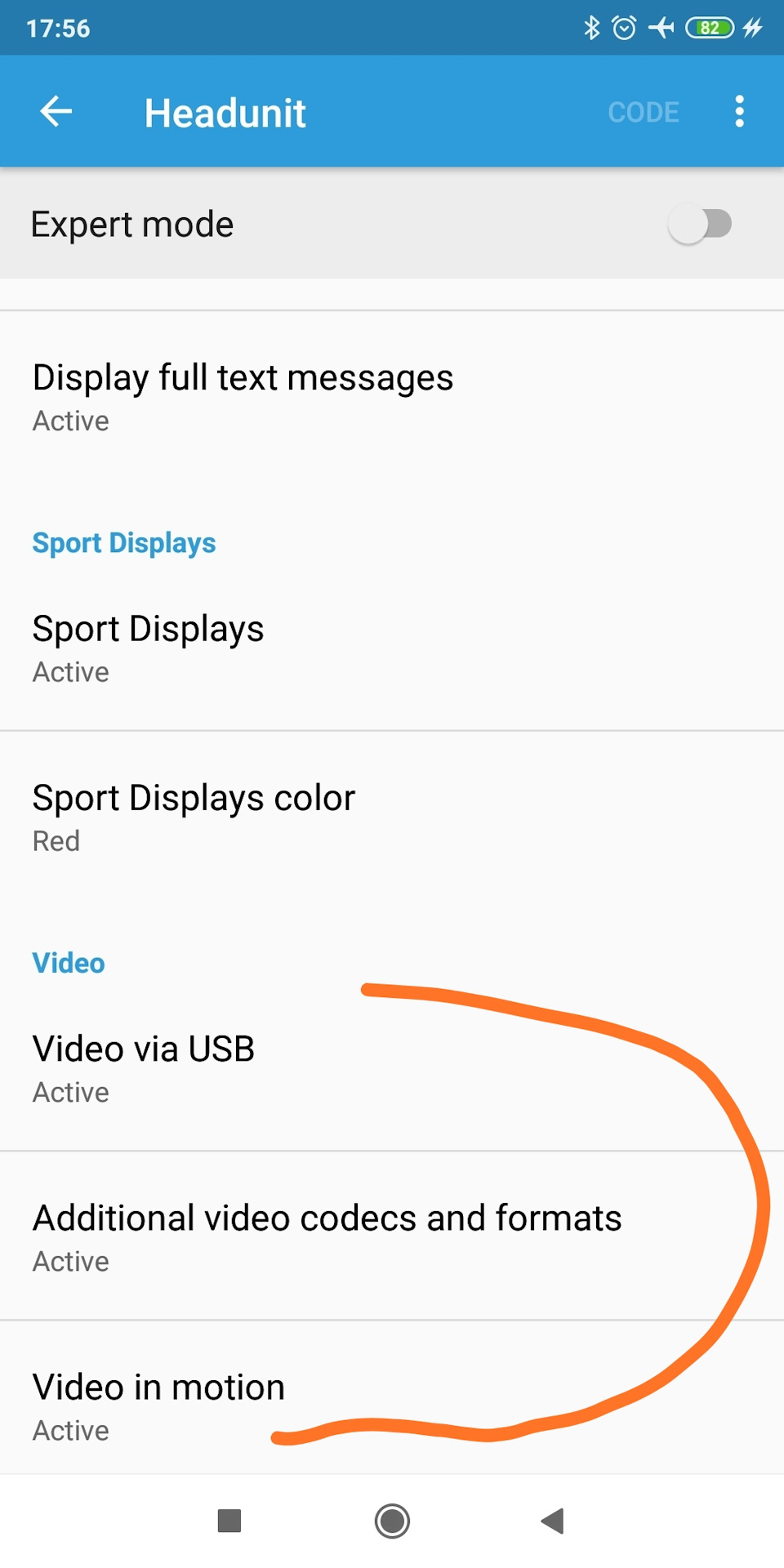Open the overflow menu
Screen dimensions: 784x1568
point(739,112)
